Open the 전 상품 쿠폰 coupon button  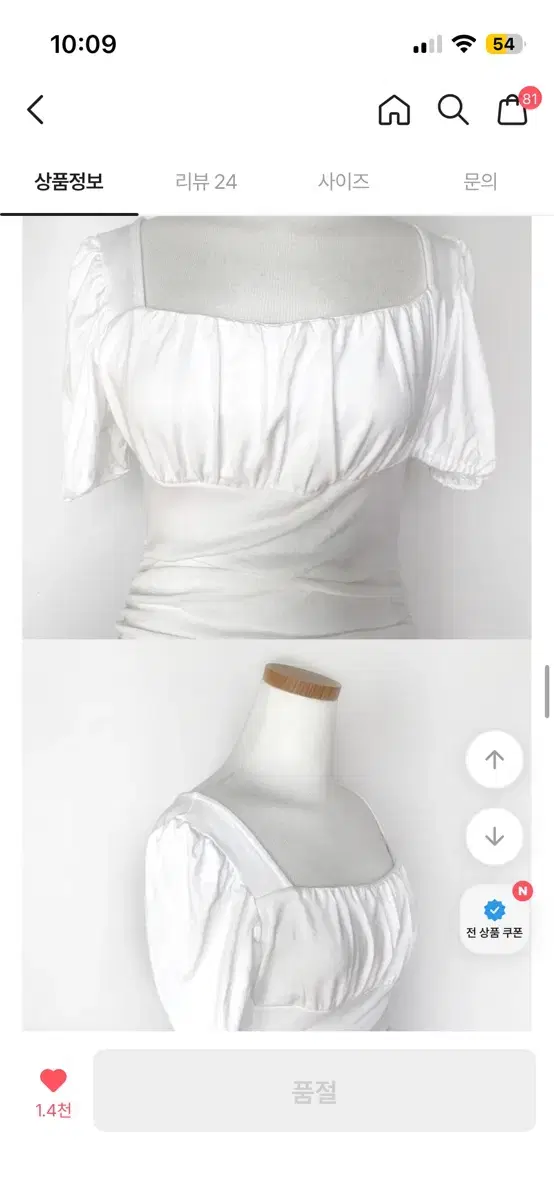tap(494, 918)
